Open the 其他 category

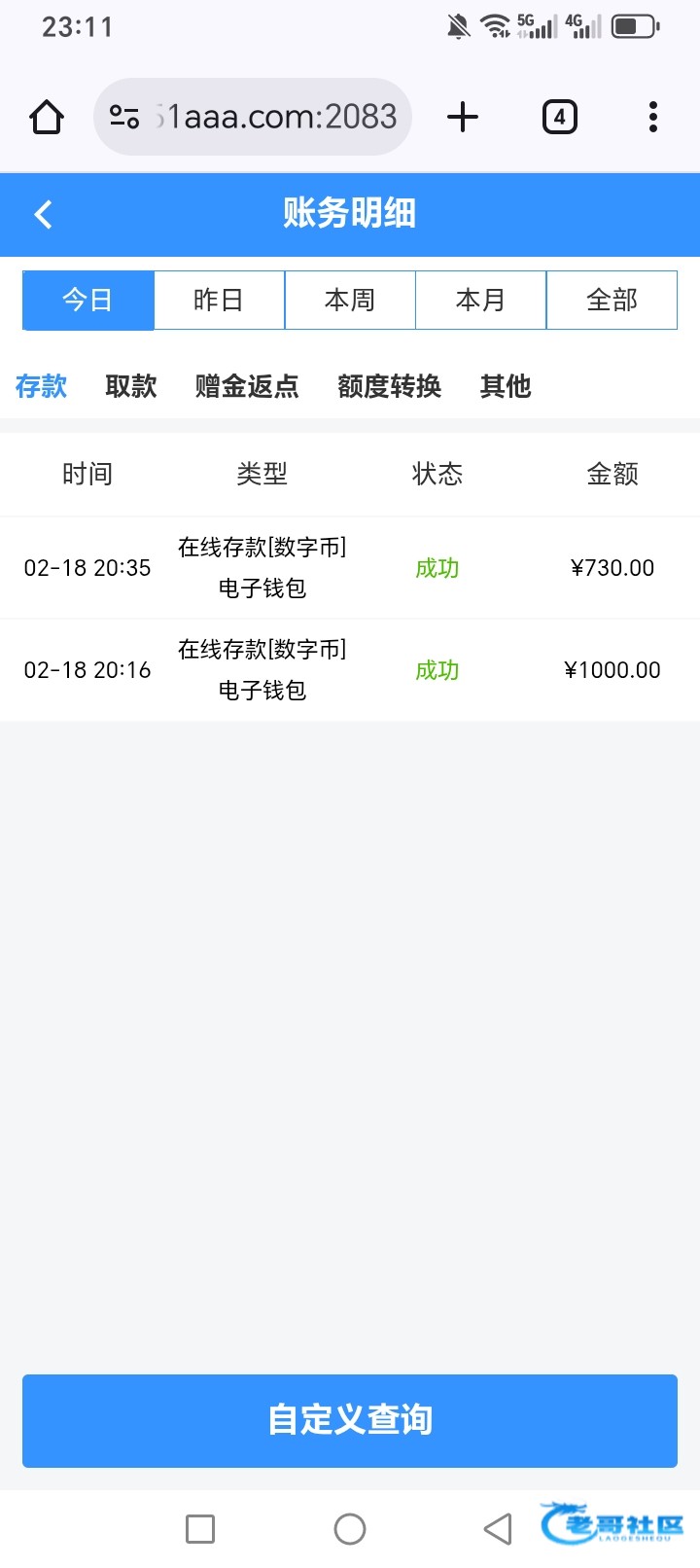[506, 386]
